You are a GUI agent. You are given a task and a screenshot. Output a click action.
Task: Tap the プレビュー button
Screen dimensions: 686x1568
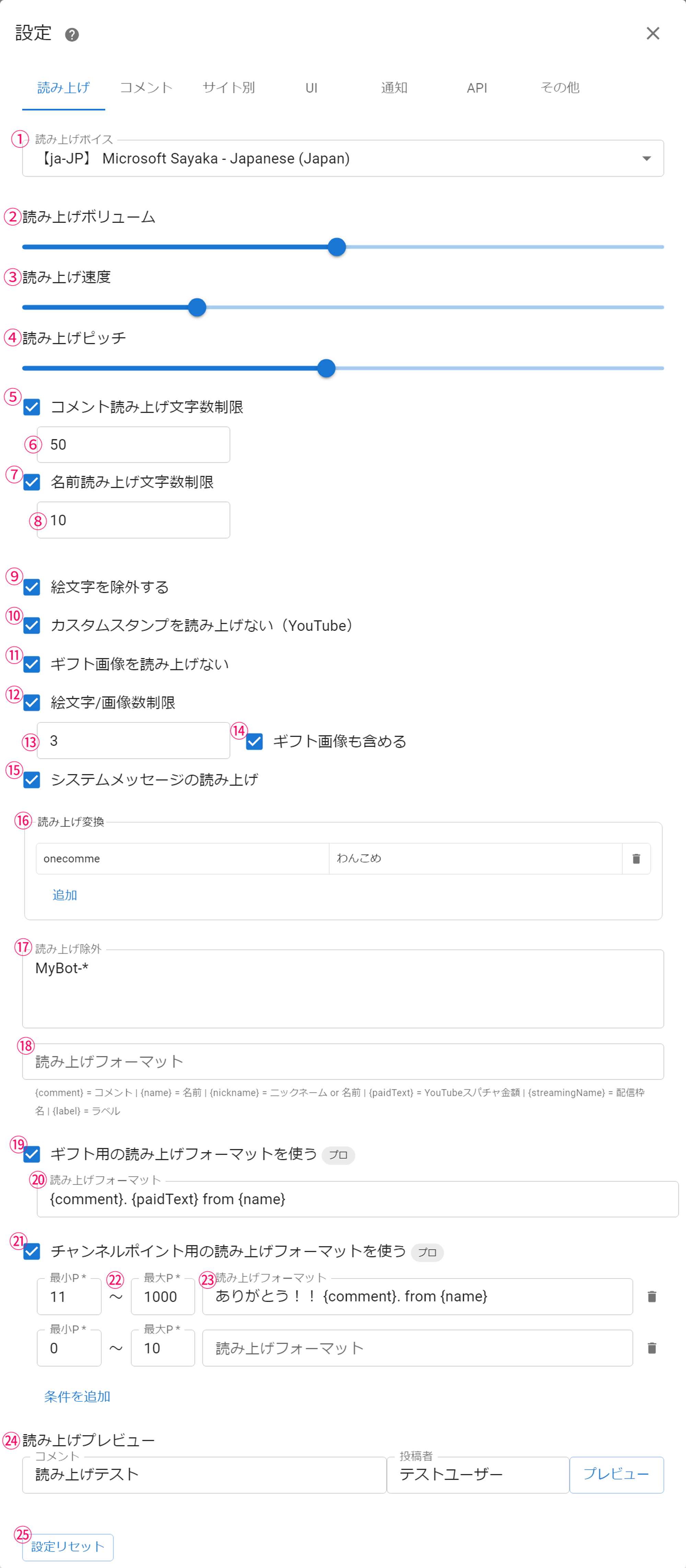coord(616,1474)
